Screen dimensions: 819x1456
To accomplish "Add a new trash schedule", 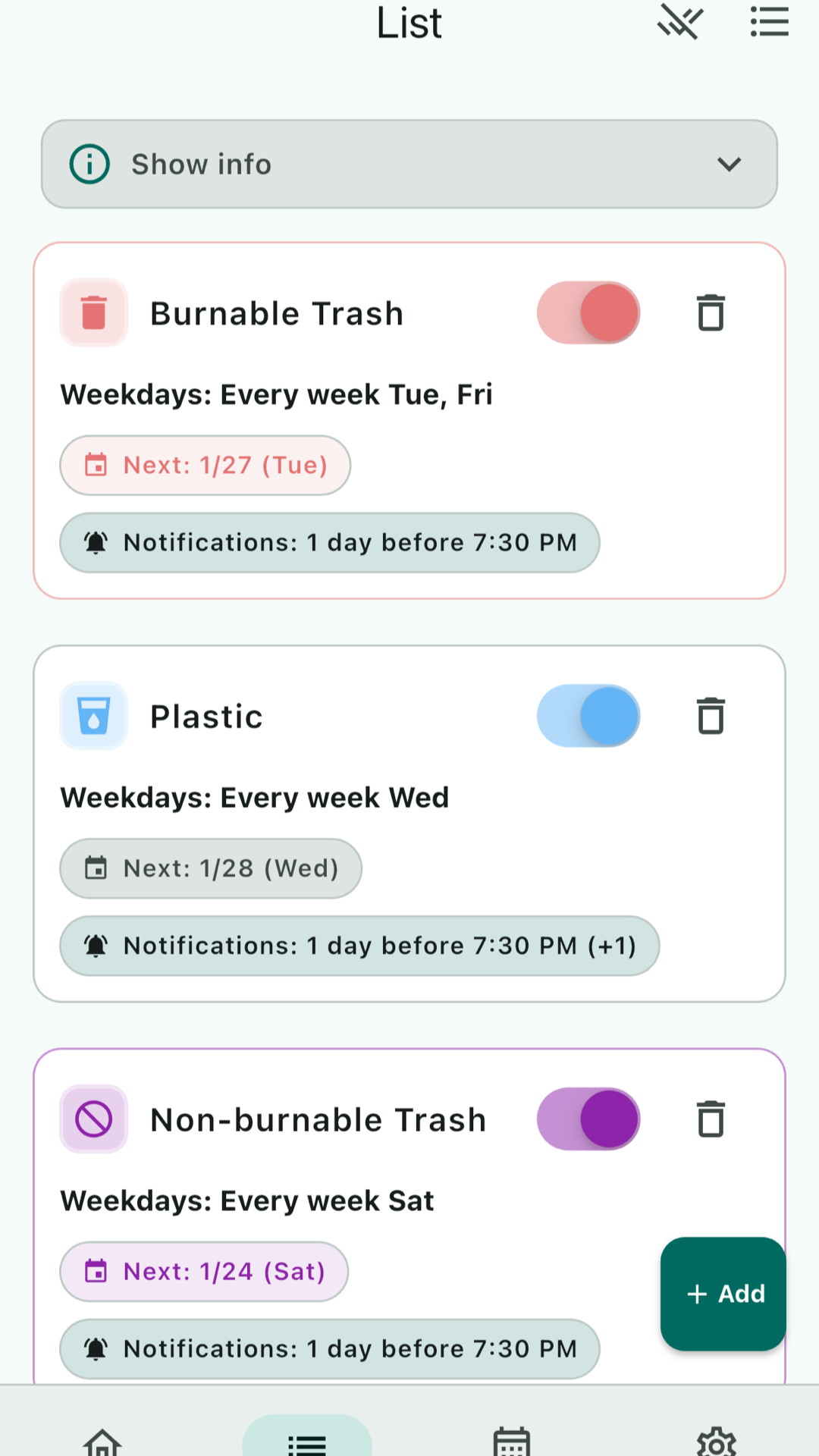I will [x=723, y=1294].
